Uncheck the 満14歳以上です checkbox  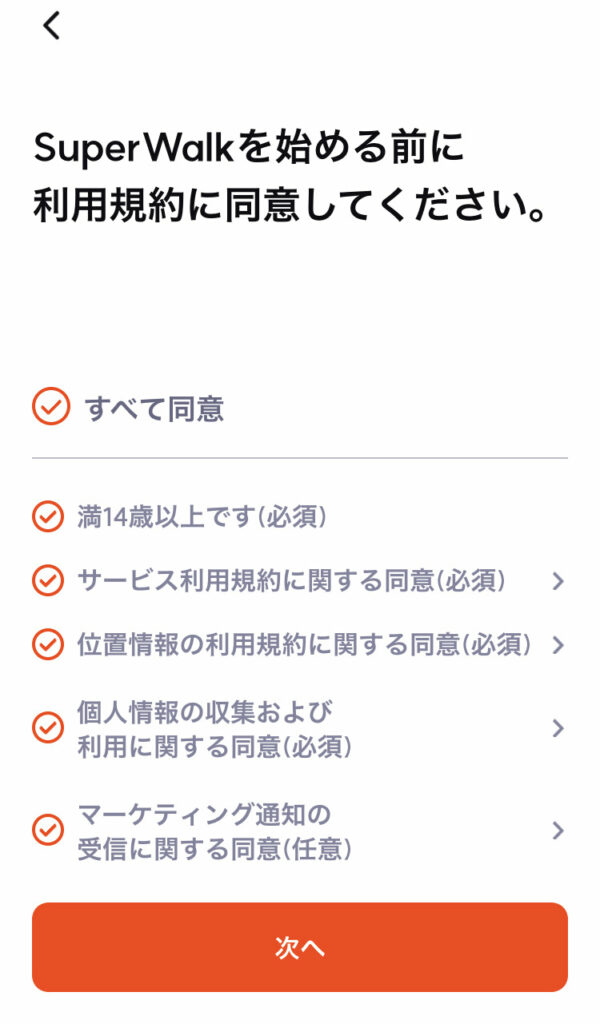(x=47, y=516)
